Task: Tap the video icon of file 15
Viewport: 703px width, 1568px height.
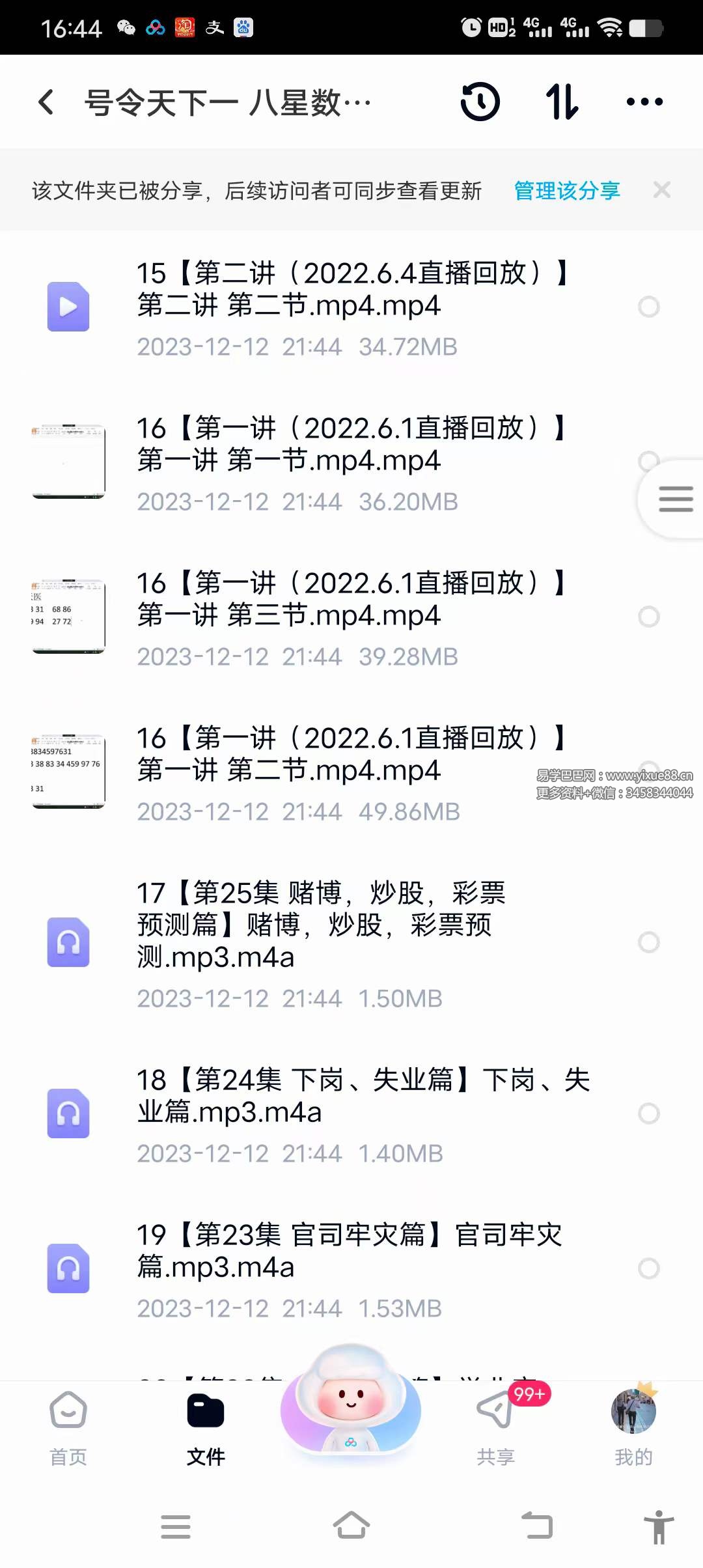Action: coord(68,307)
